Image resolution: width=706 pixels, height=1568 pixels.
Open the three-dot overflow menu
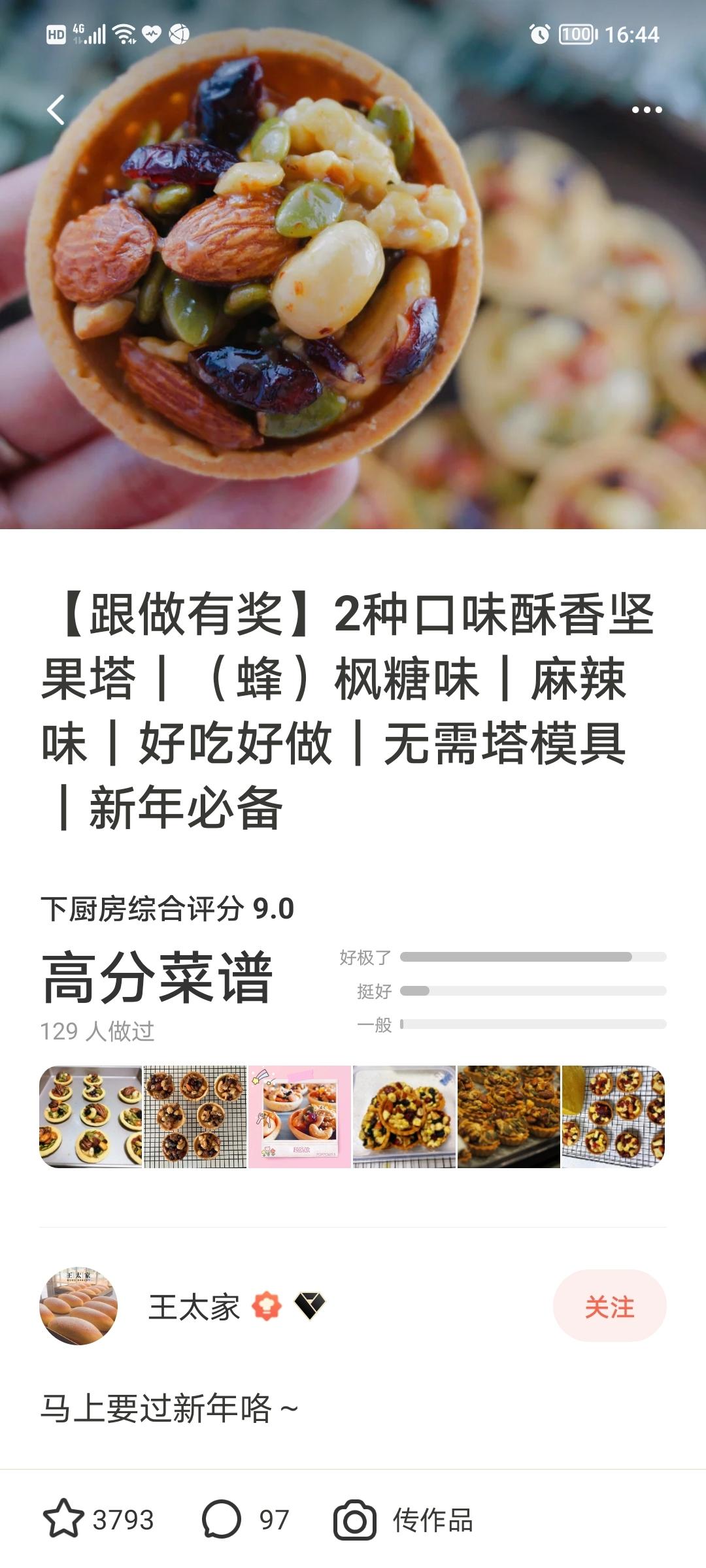tap(647, 110)
